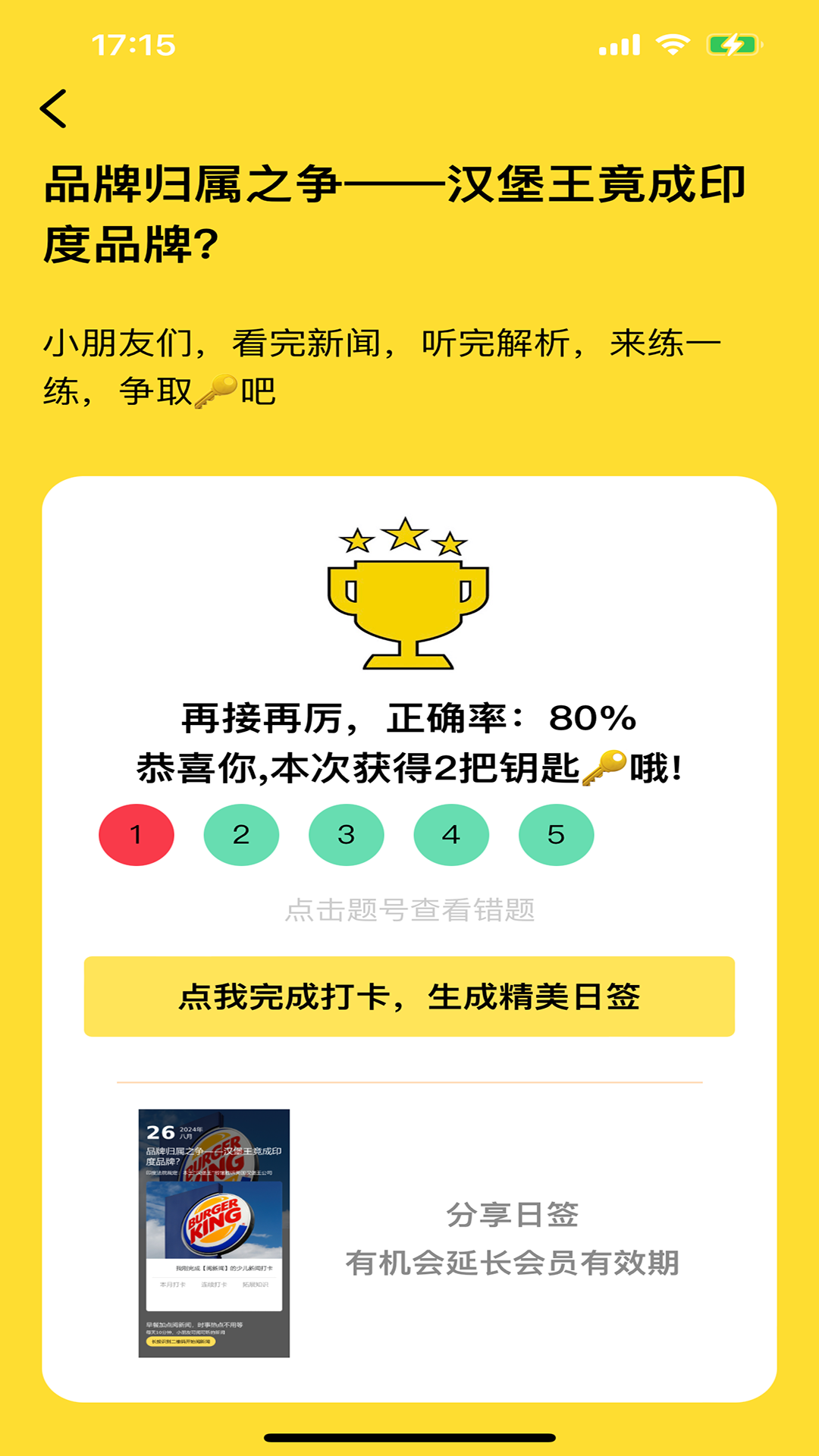Go back using the top arrow
Viewport: 819px width, 1456px height.
click(x=54, y=108)
